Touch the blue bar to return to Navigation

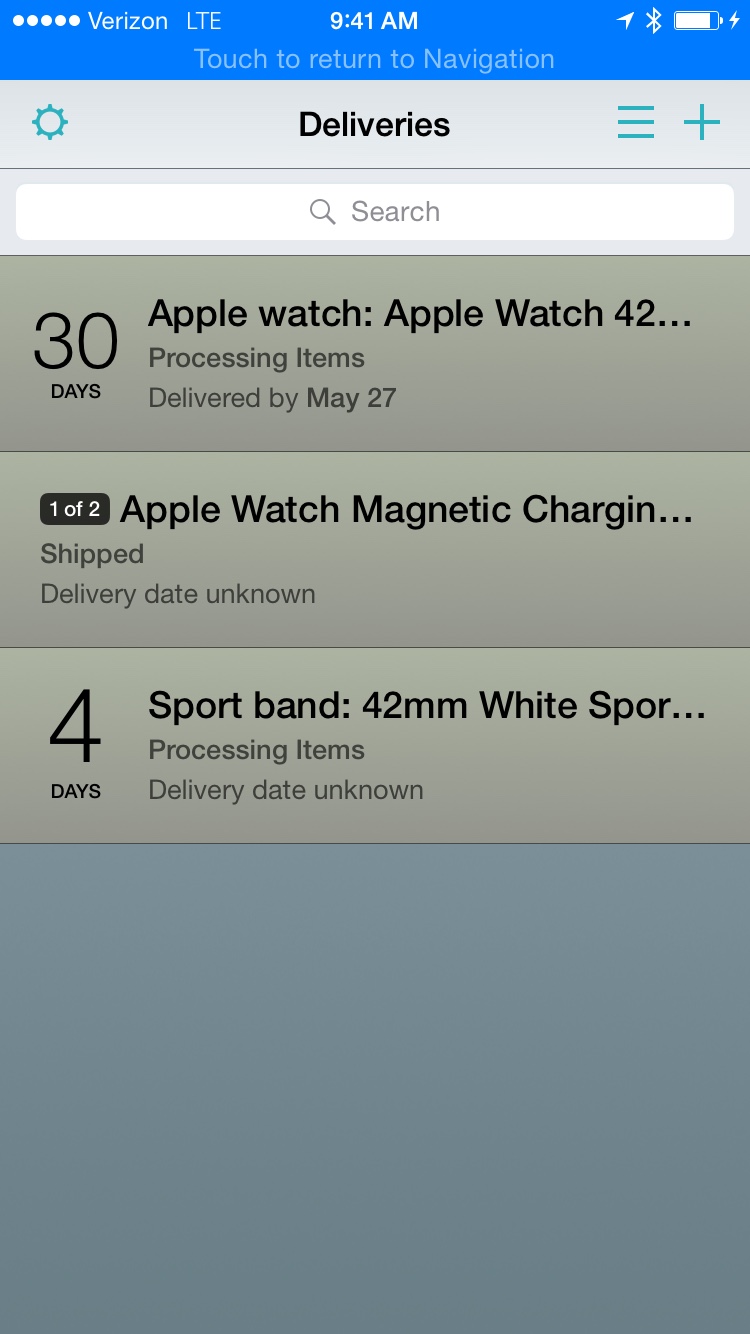[375, 58]
